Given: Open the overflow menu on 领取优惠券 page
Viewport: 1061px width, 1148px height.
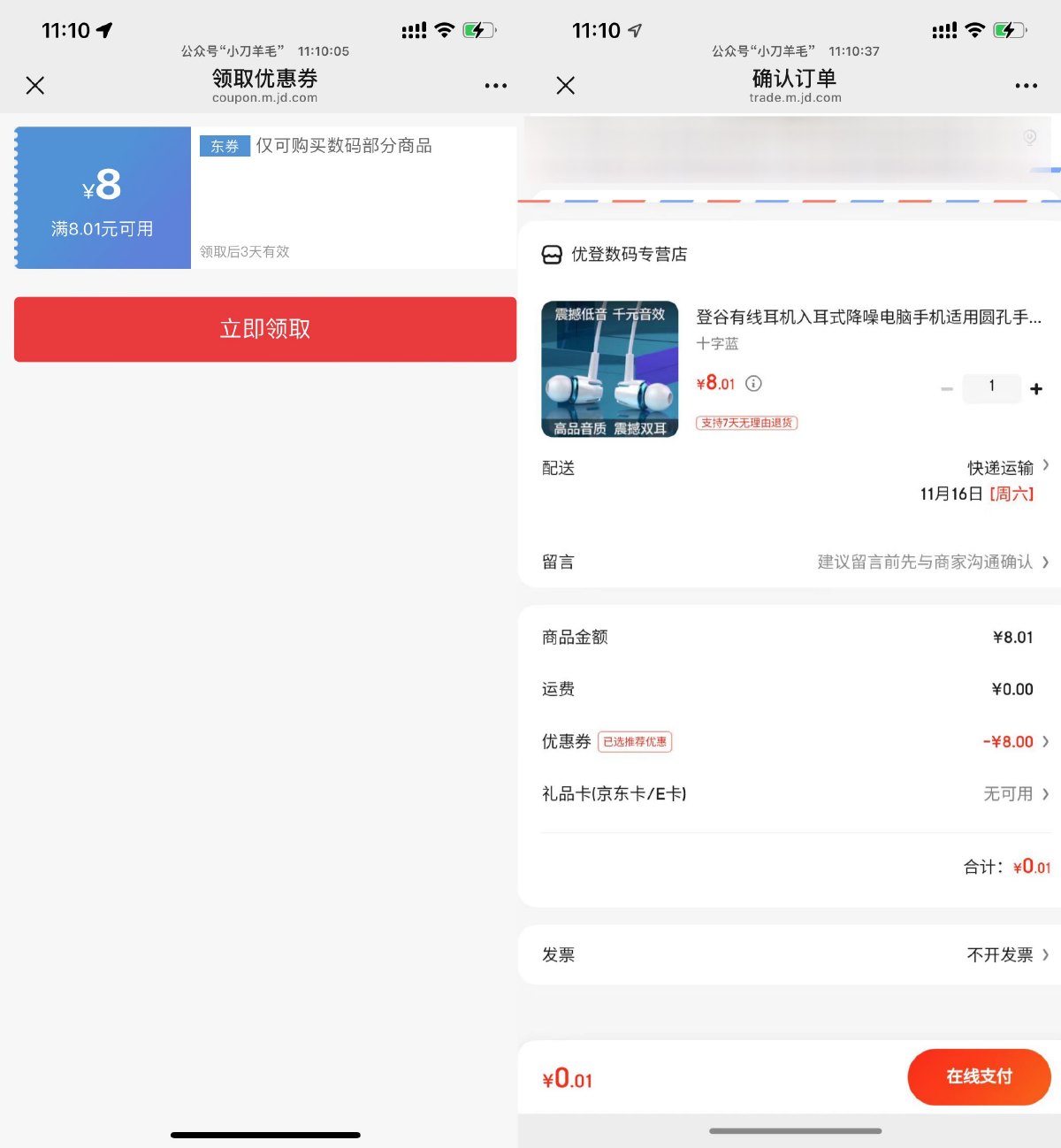Looking at the screenshot, I should (x=496, y=86).
